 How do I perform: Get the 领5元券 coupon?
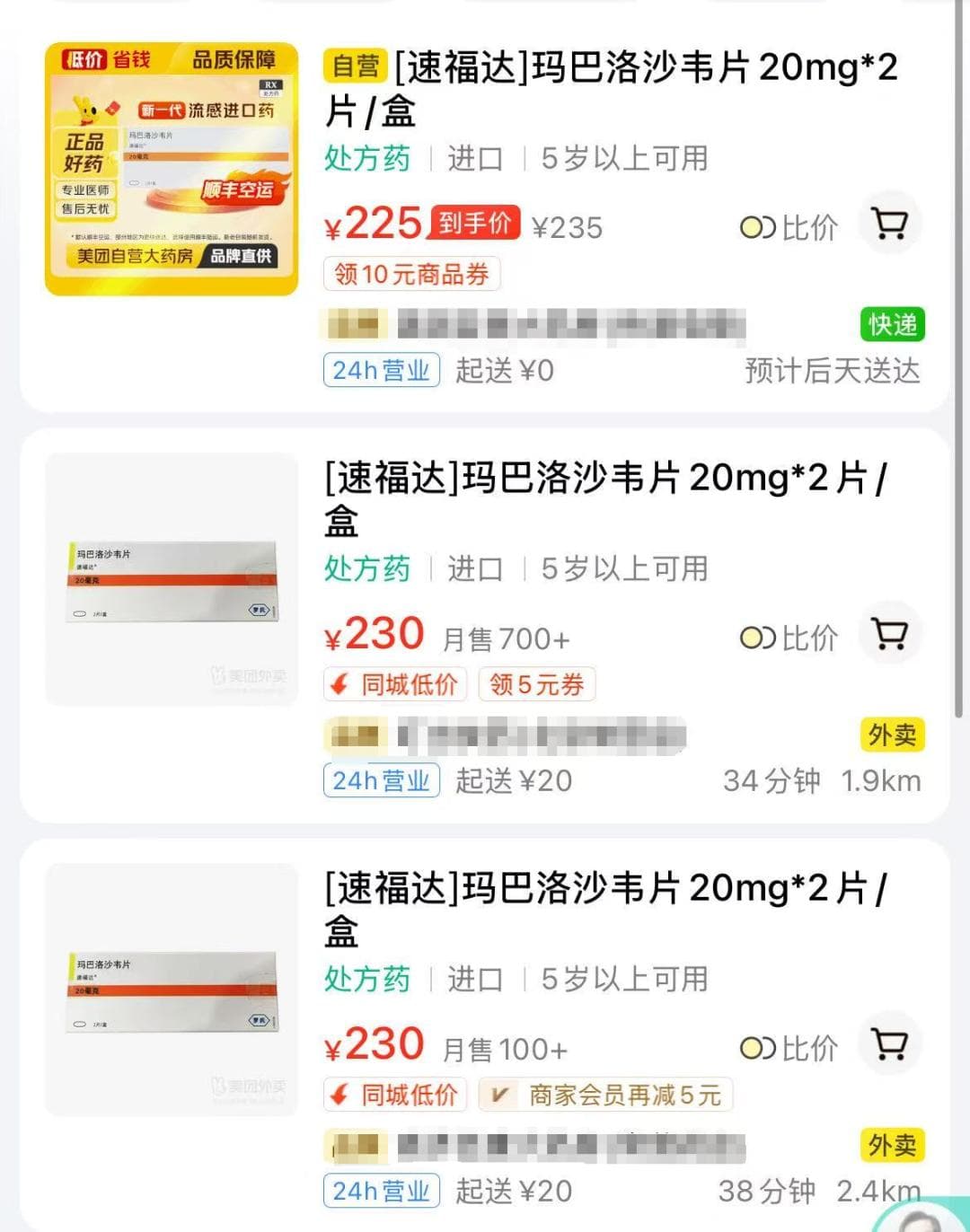536,684
